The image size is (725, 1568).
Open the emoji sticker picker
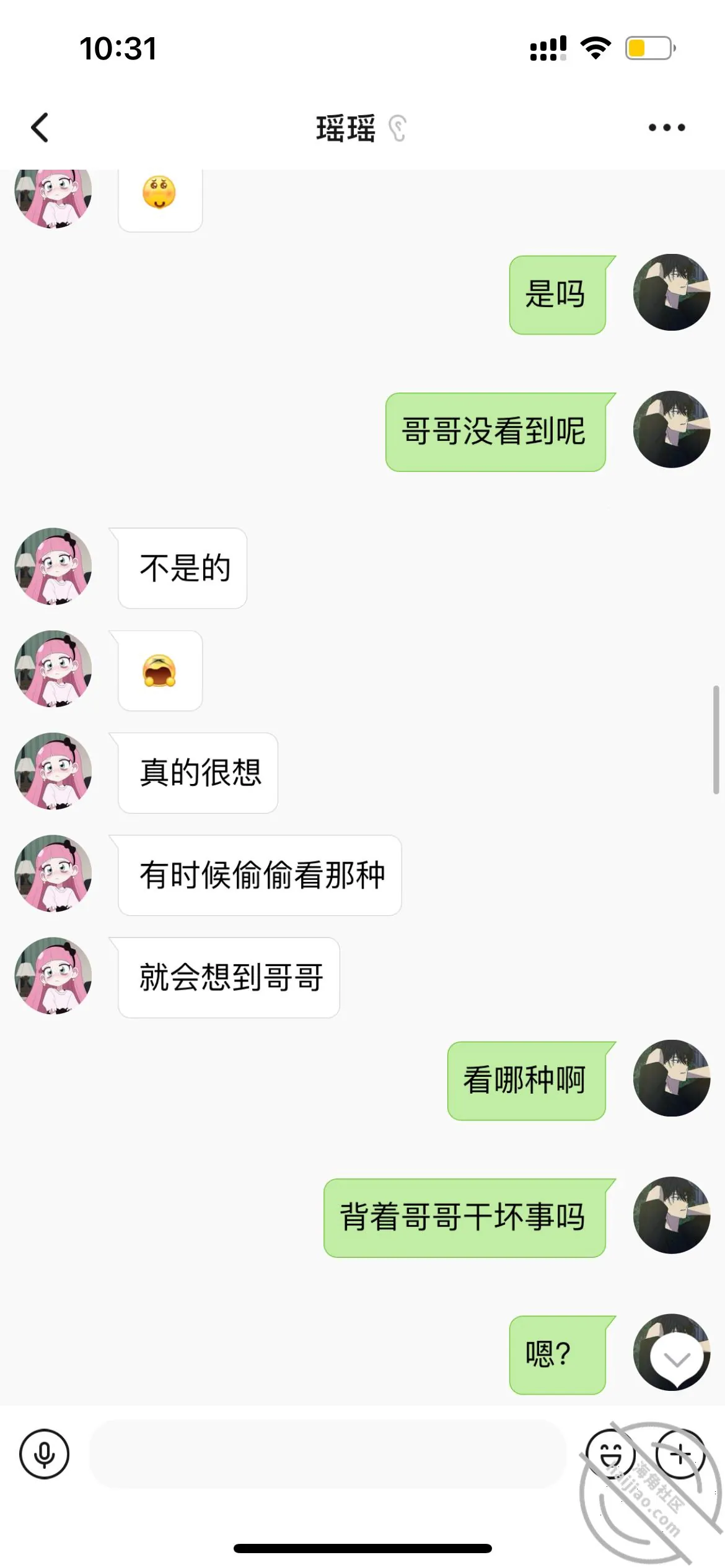coord(611,1453)
